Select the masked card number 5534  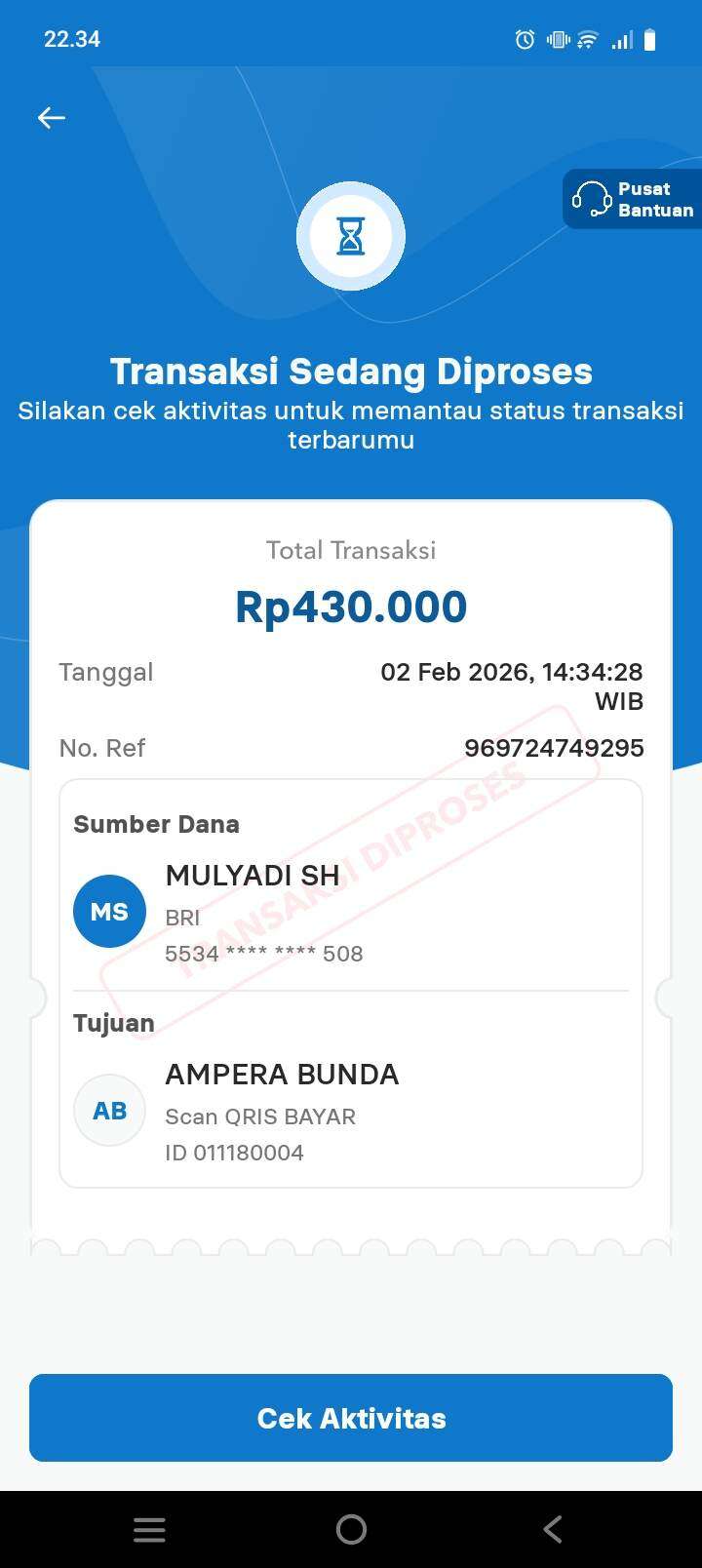point(263,953)
